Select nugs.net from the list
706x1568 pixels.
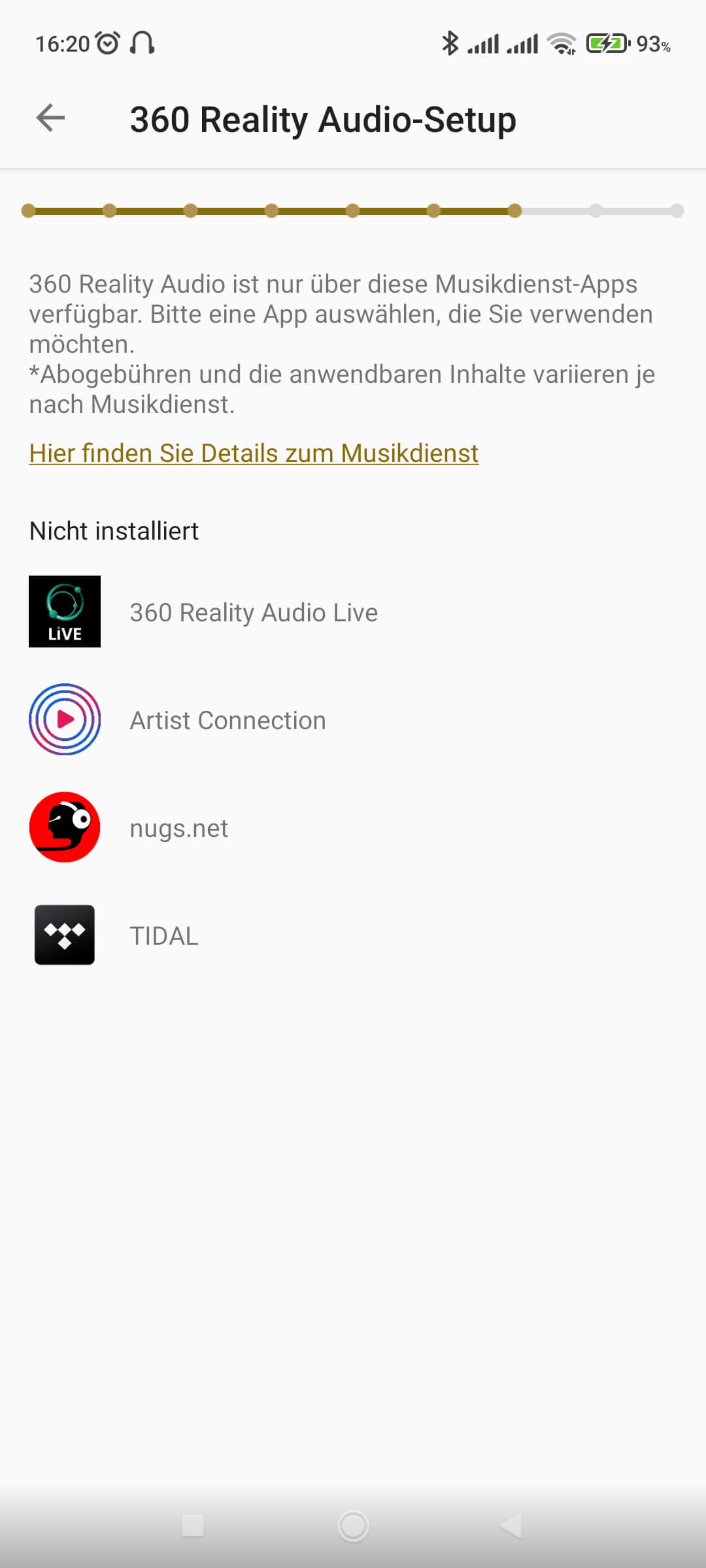click(178, 828)
